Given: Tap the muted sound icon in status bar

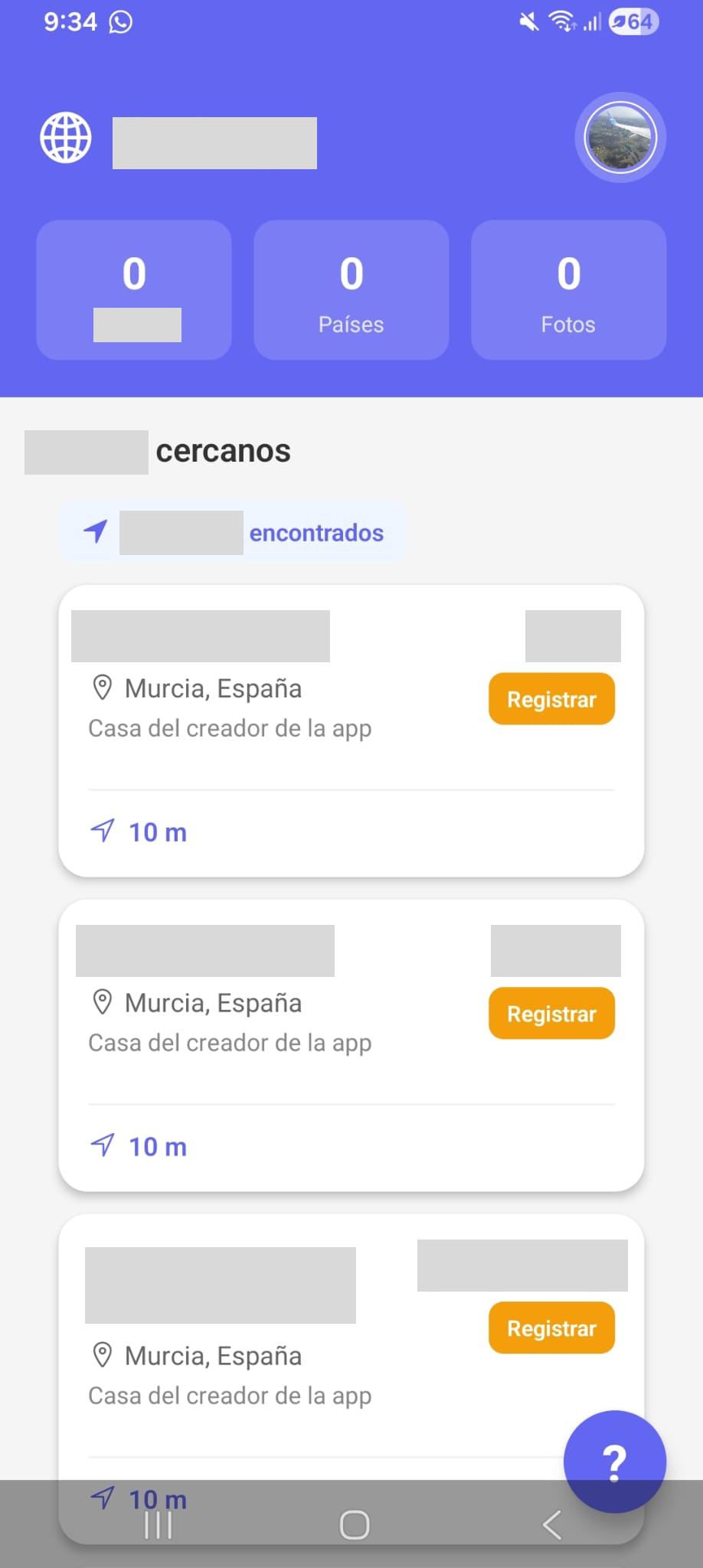Looking at the screenshot, I should click(527, 21).
